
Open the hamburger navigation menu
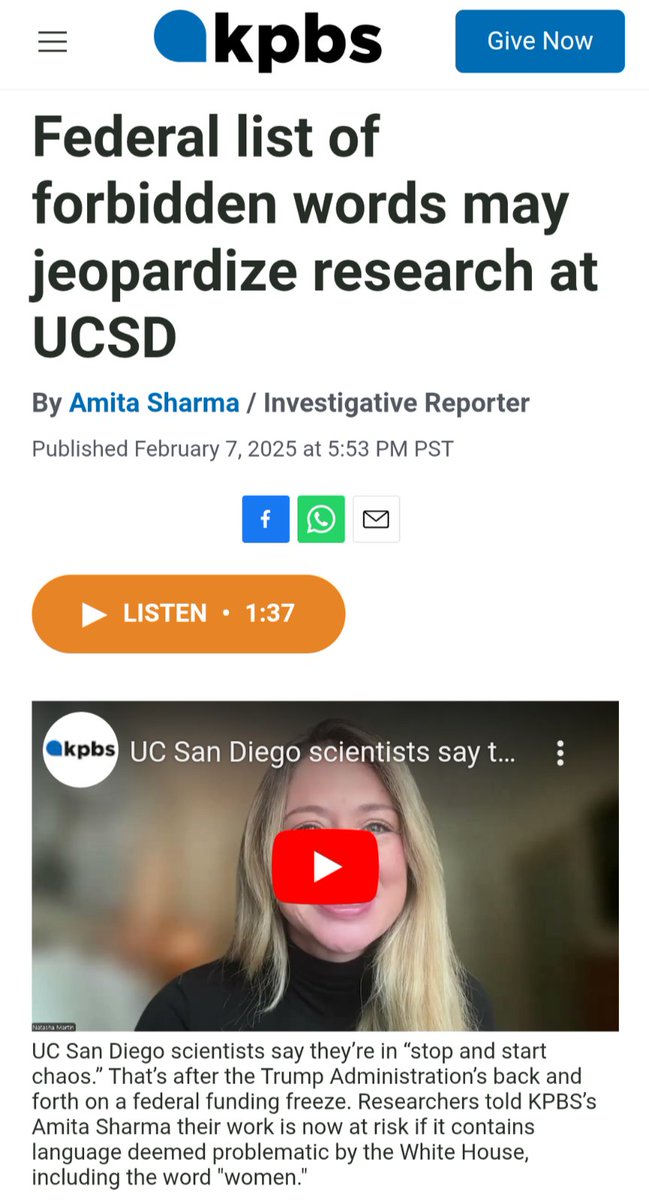53,42
